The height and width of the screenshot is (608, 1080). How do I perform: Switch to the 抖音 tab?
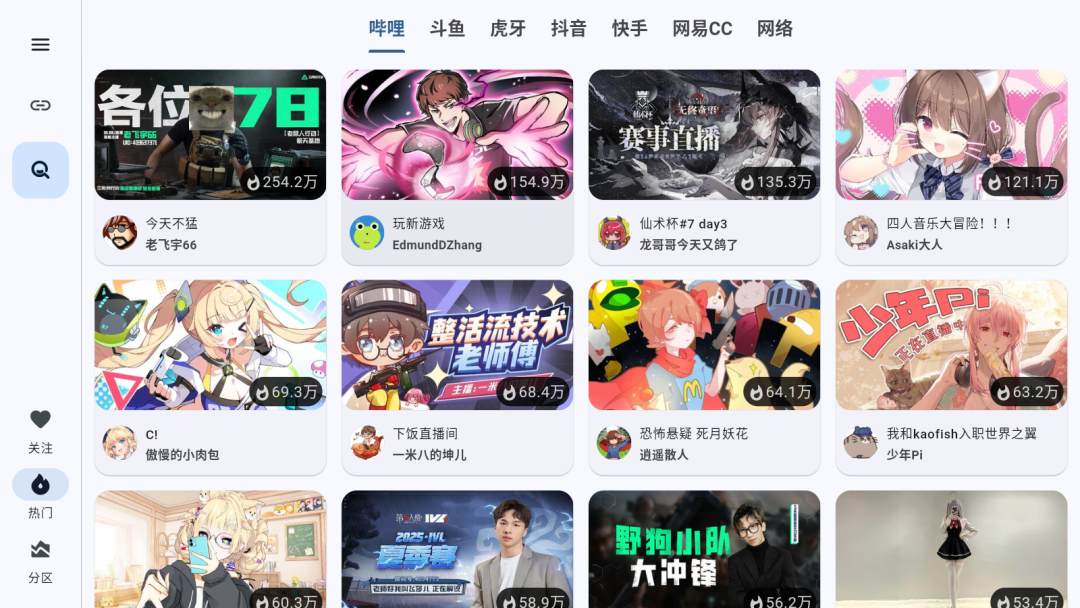point(568,29)
